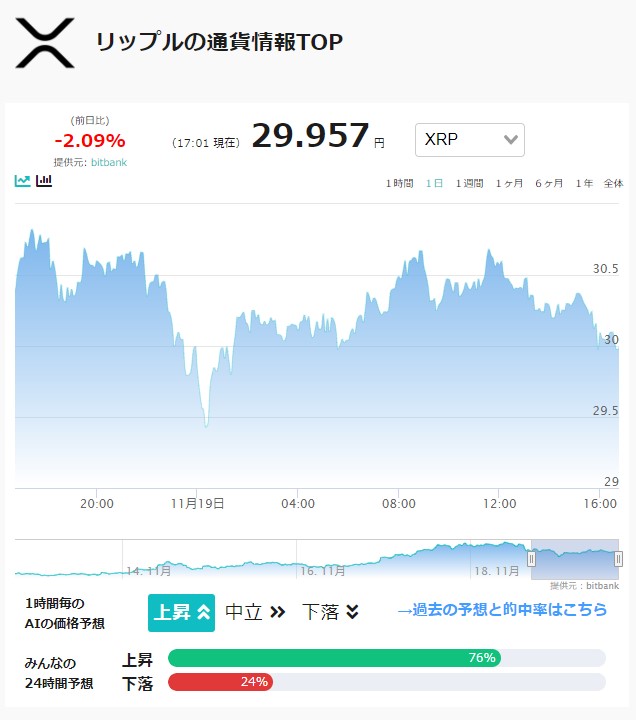Select the 6ヶ月 time range
The image size is (636, 720).
549,183
